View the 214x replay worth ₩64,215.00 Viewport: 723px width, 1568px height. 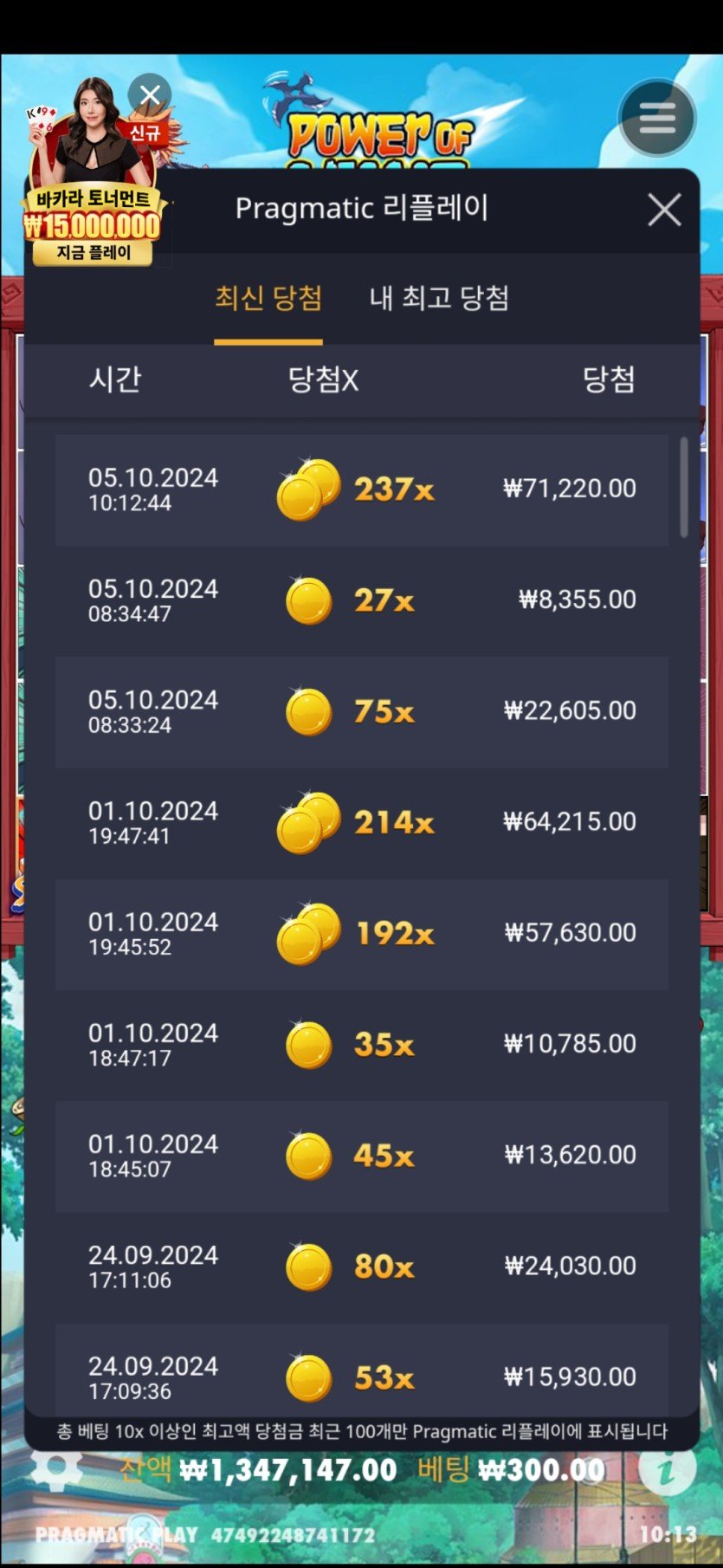coord(362,822)
